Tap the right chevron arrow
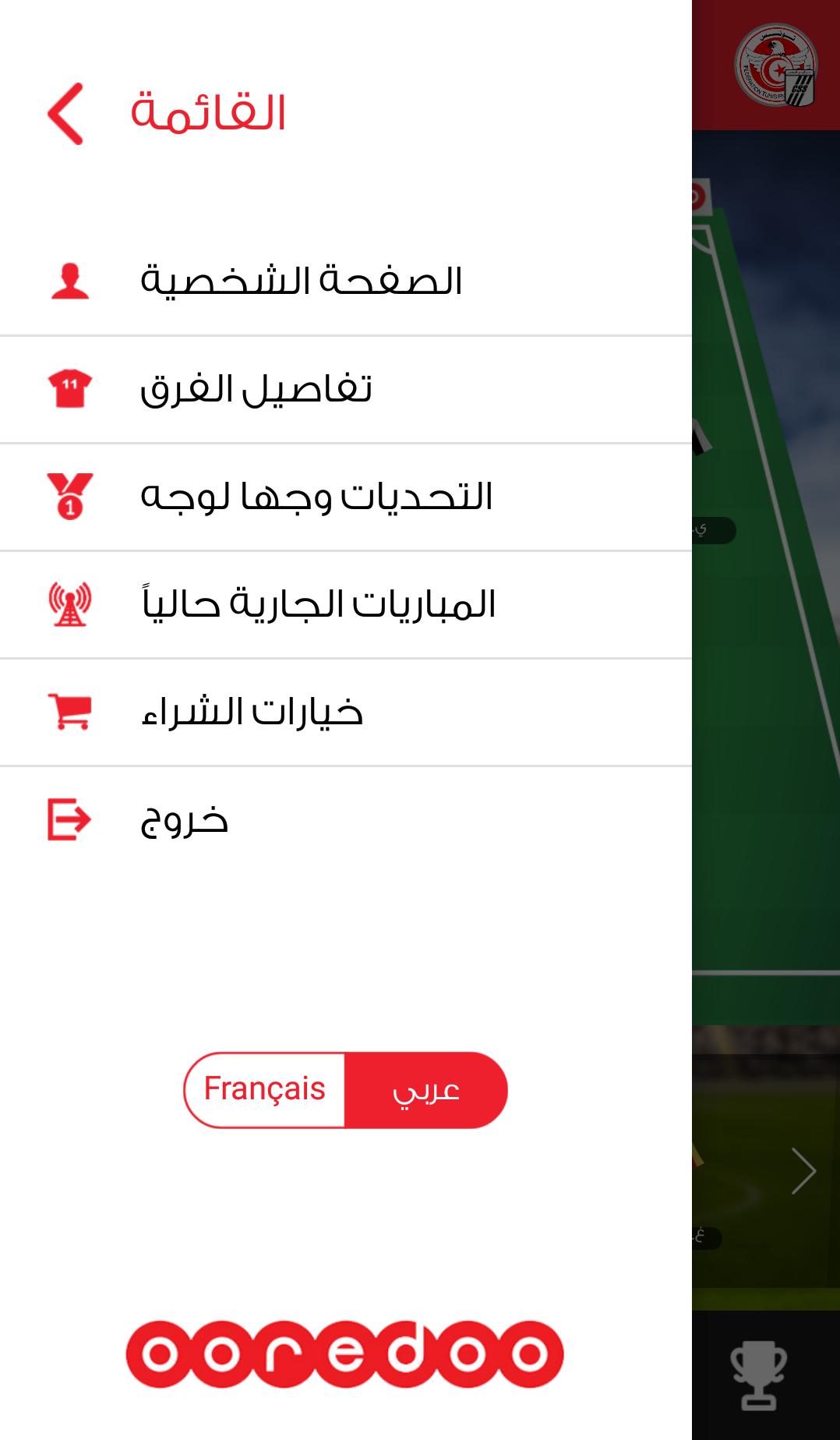This screenshot has height=1440, width=840. coord(803,1170)
